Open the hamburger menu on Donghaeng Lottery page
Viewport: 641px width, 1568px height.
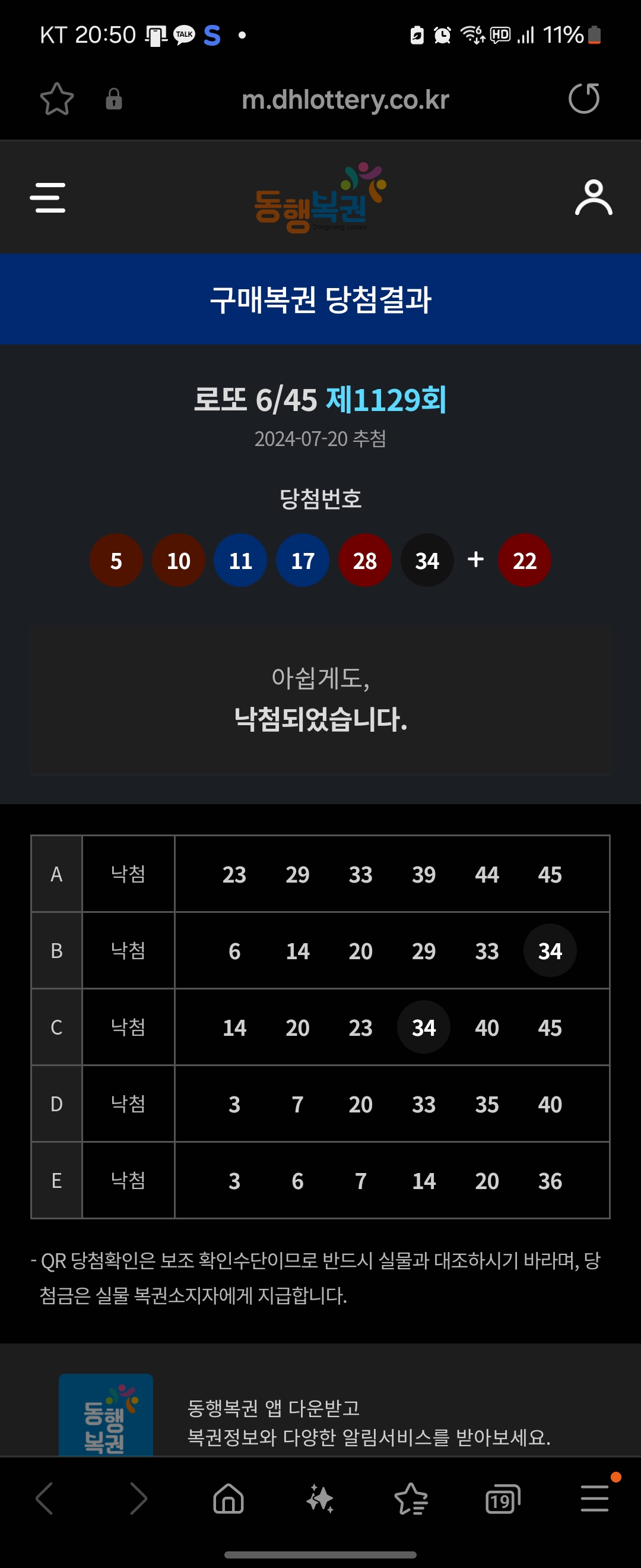point(47,198)
